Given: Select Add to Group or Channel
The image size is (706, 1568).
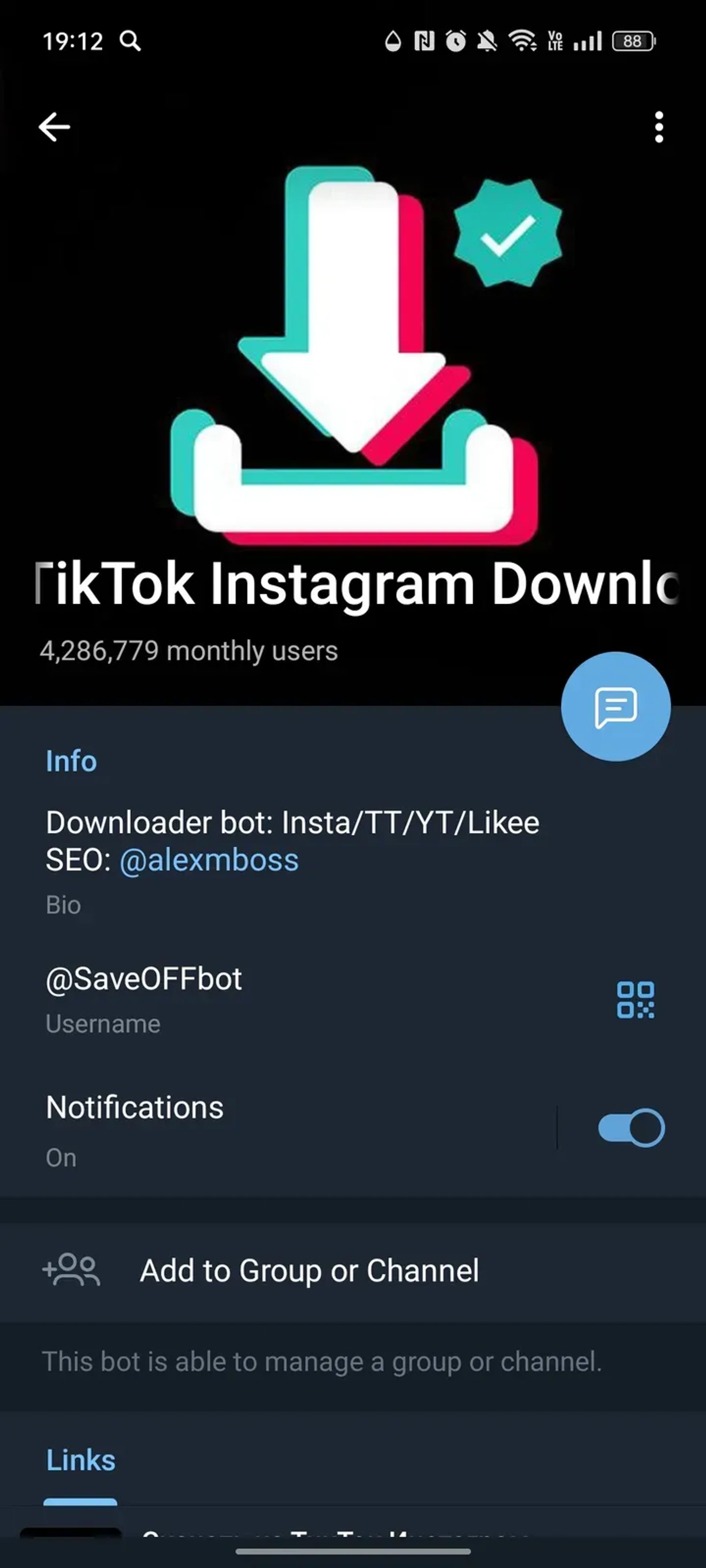Looking at the screenshot, I should [x=309, y=1271].
